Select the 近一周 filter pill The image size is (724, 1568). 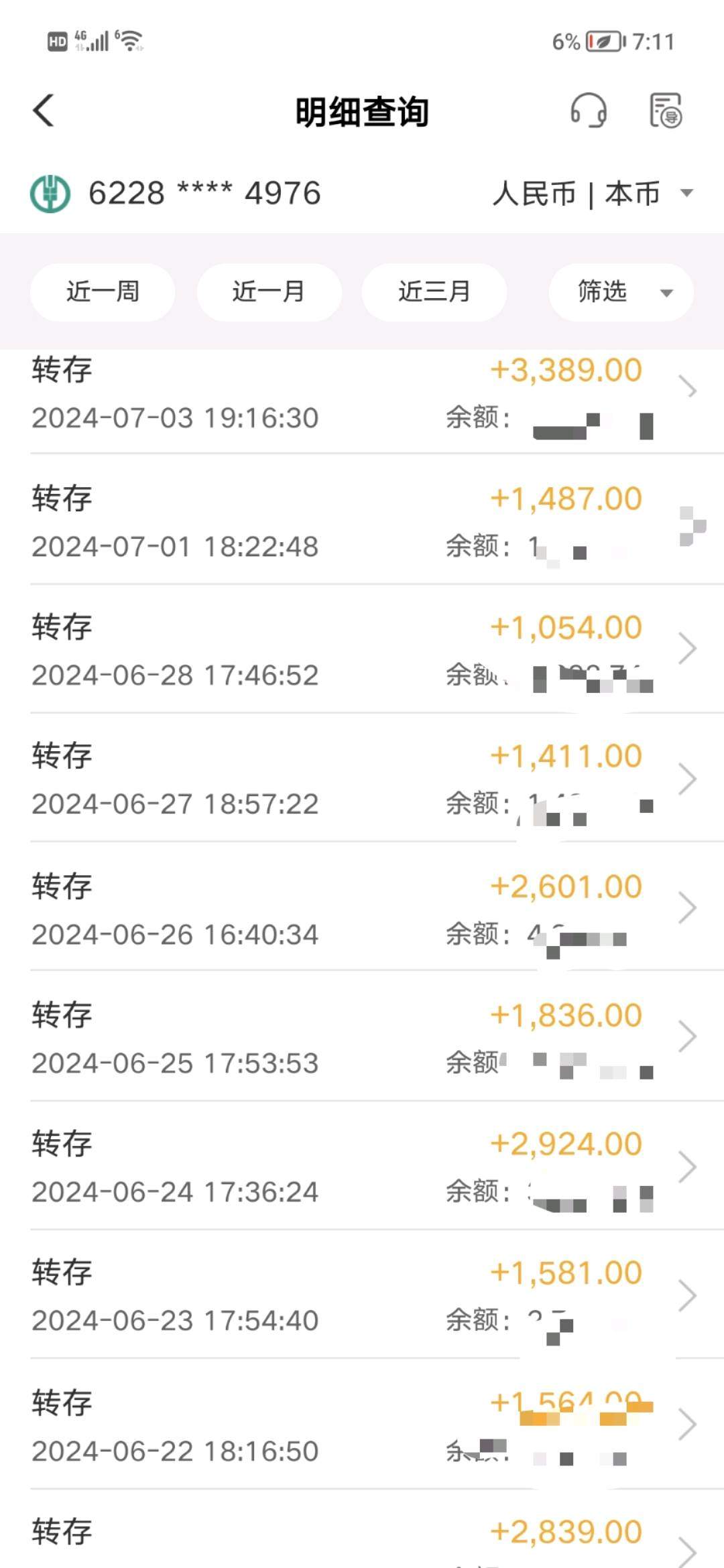[103, 292]
